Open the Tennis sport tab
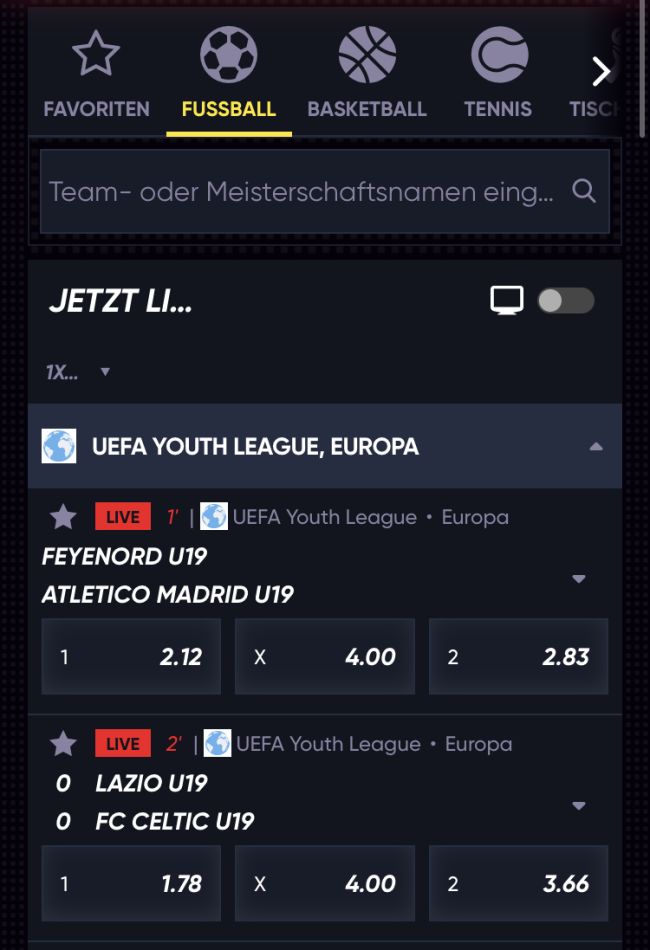The image size is (650, 950). point(498,74)
